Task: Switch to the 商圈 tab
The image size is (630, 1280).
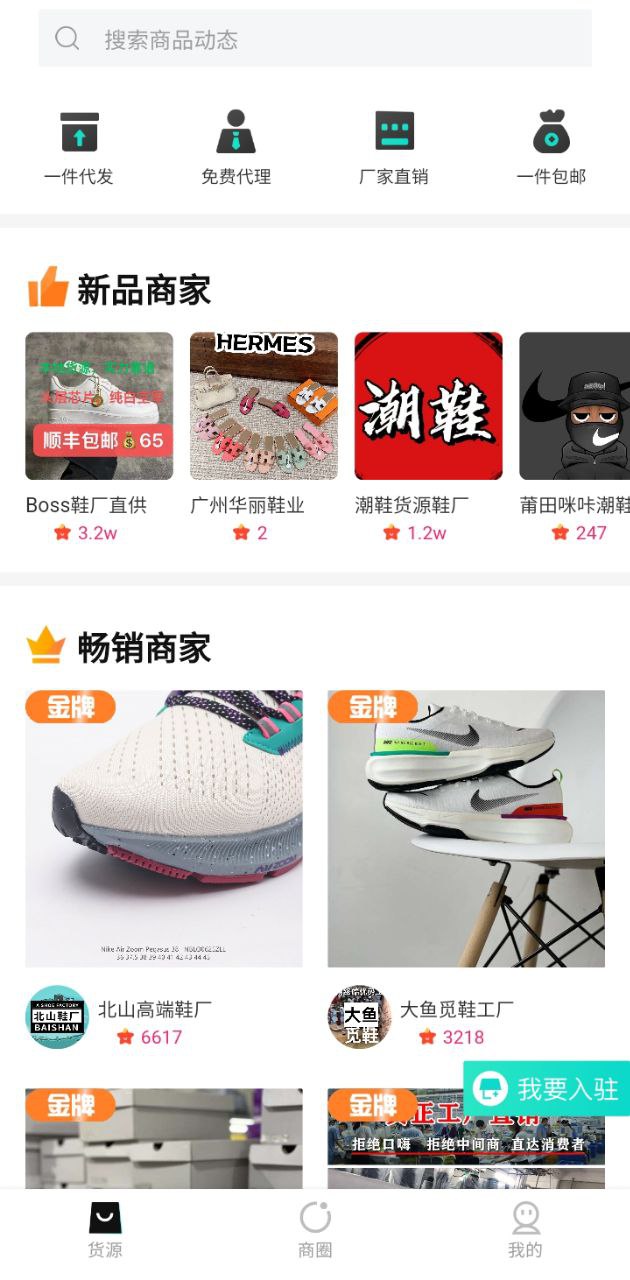Action: tap(315, 1229)
